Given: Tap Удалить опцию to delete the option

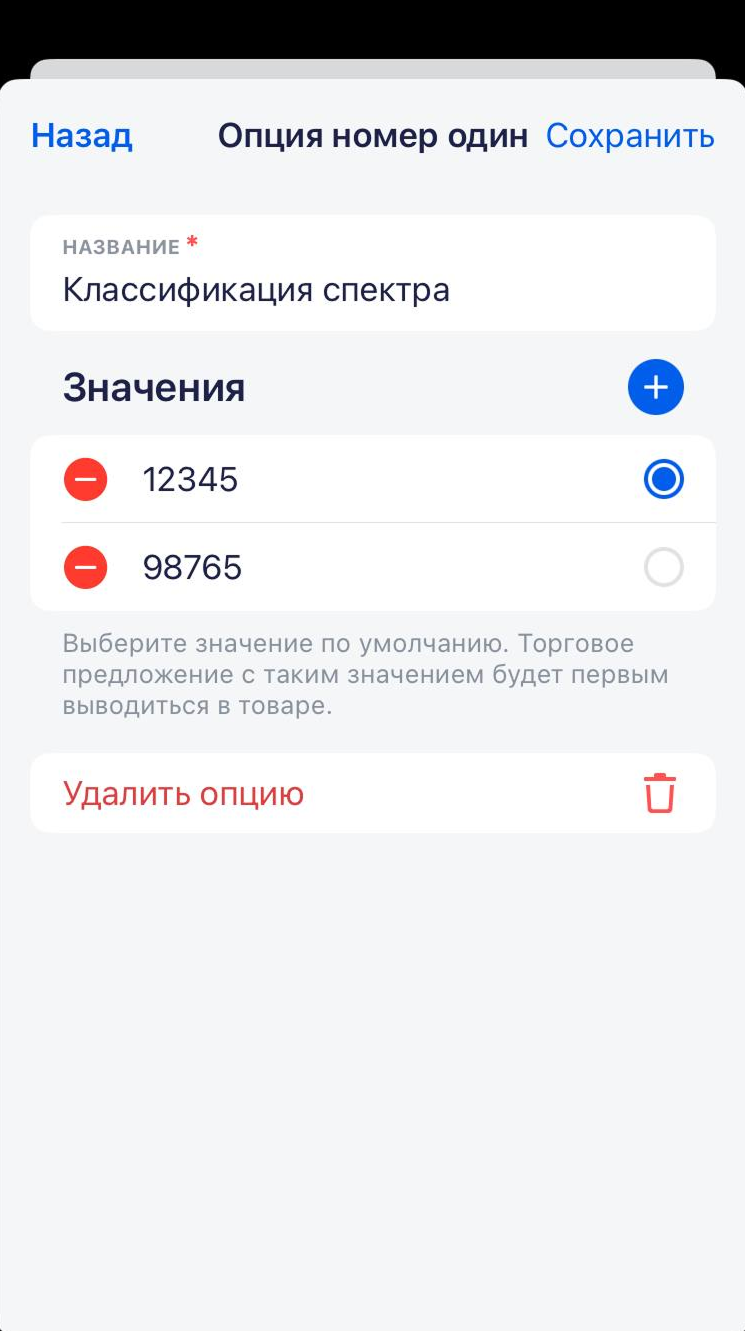Looking at the screenshot, I should point(372,793).
